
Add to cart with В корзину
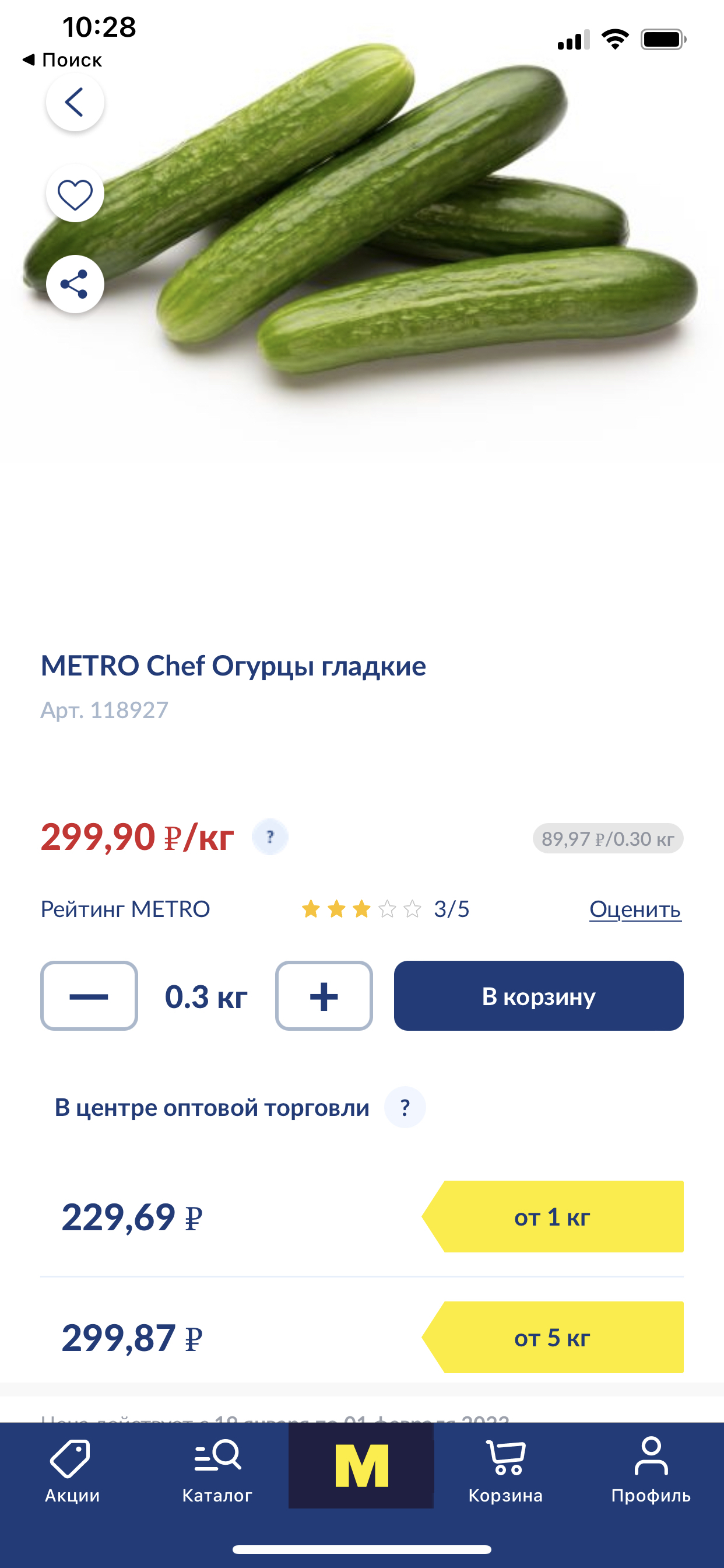[539, 996]
